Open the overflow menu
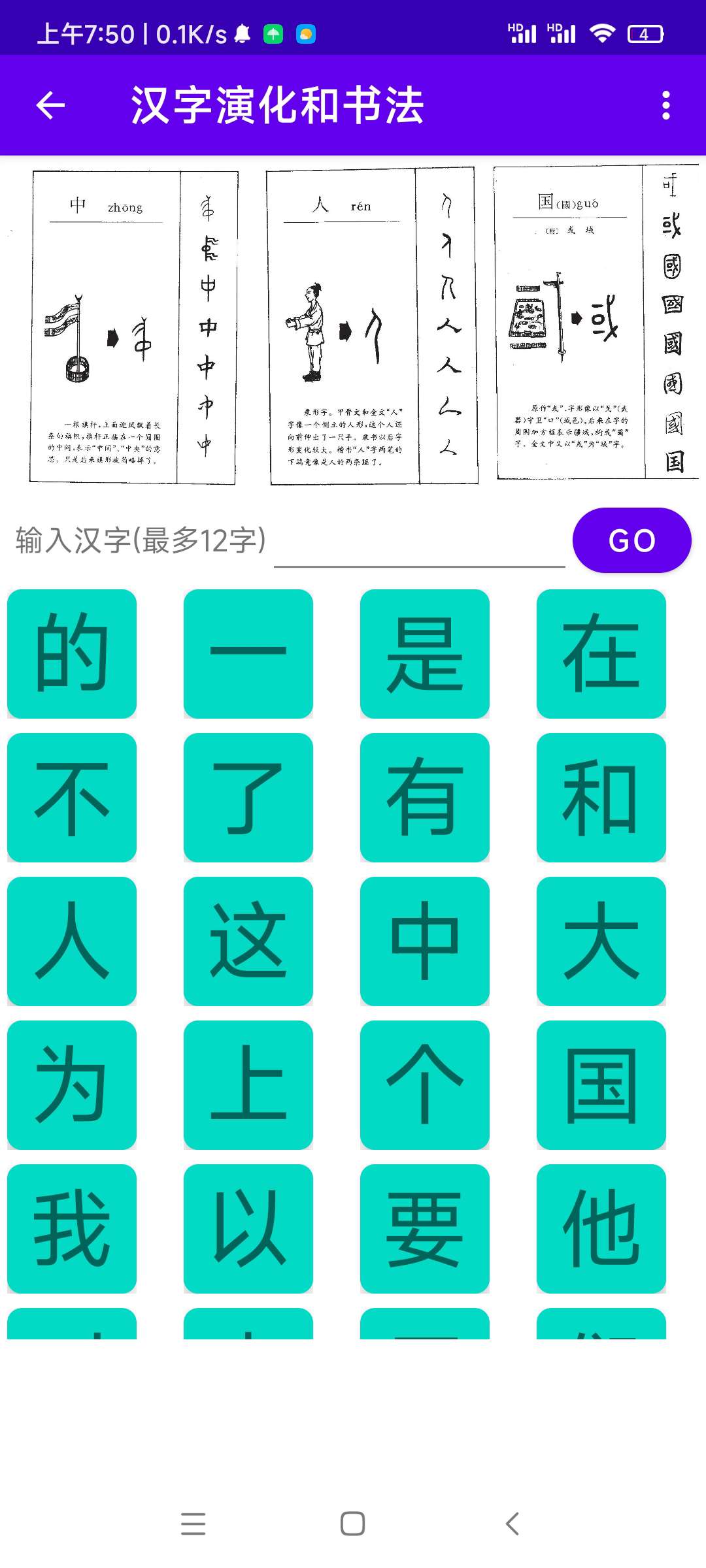The width and height of the screenshot is (706, 1568). point(665,105)
